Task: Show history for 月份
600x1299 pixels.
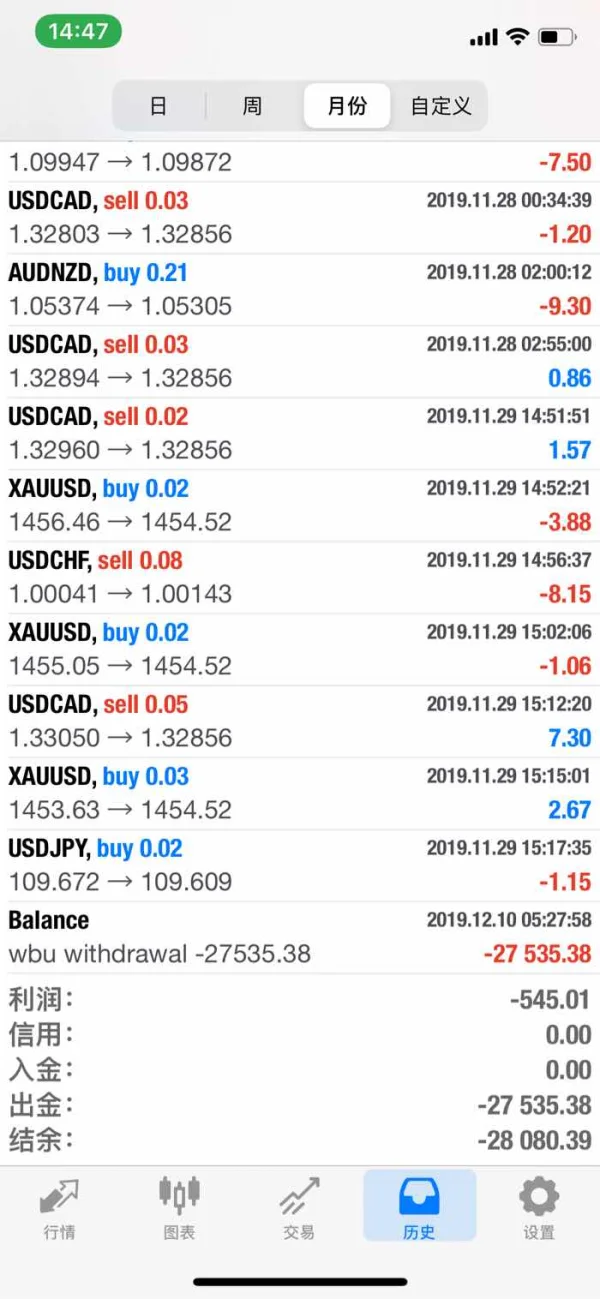Action: pos(347,106)
